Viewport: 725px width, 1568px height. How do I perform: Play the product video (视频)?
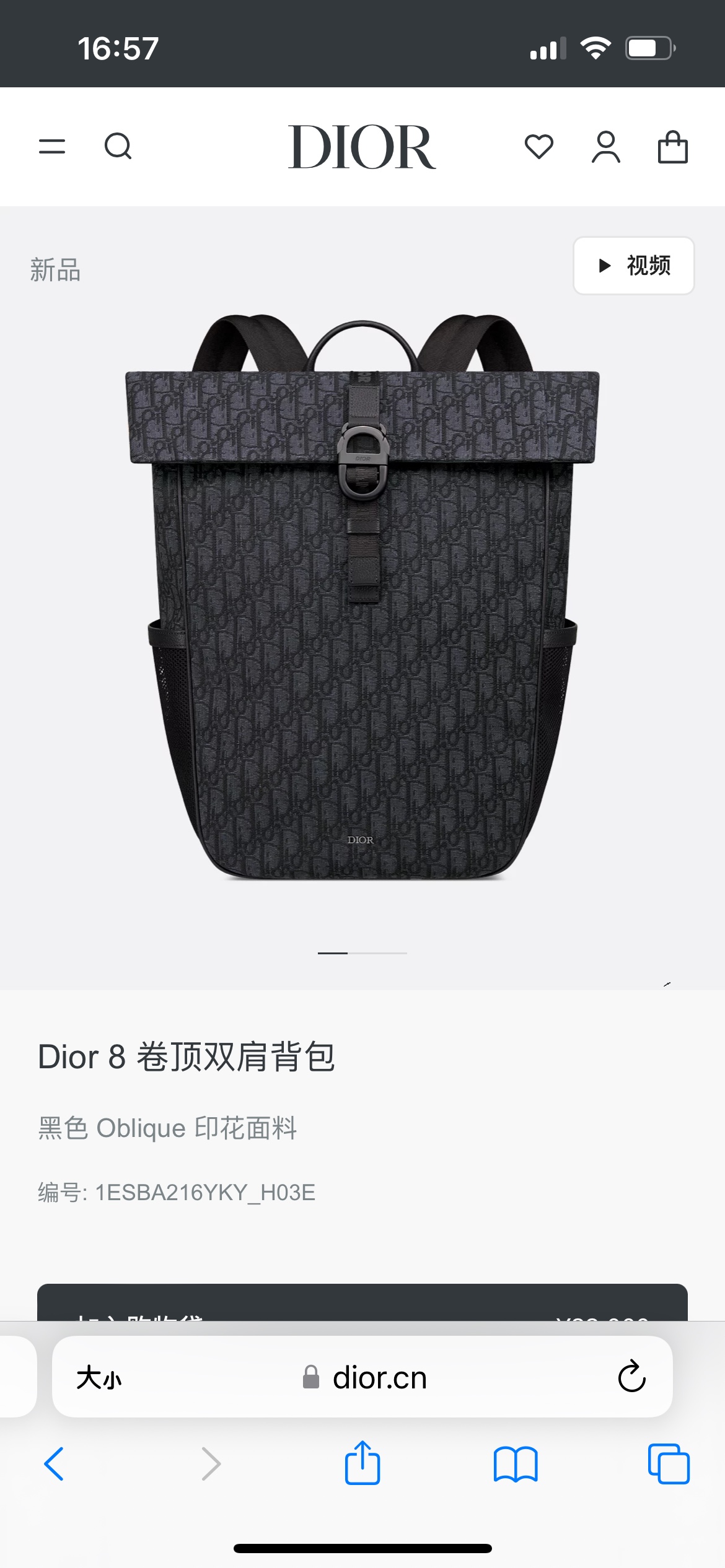tap(633, 266)
